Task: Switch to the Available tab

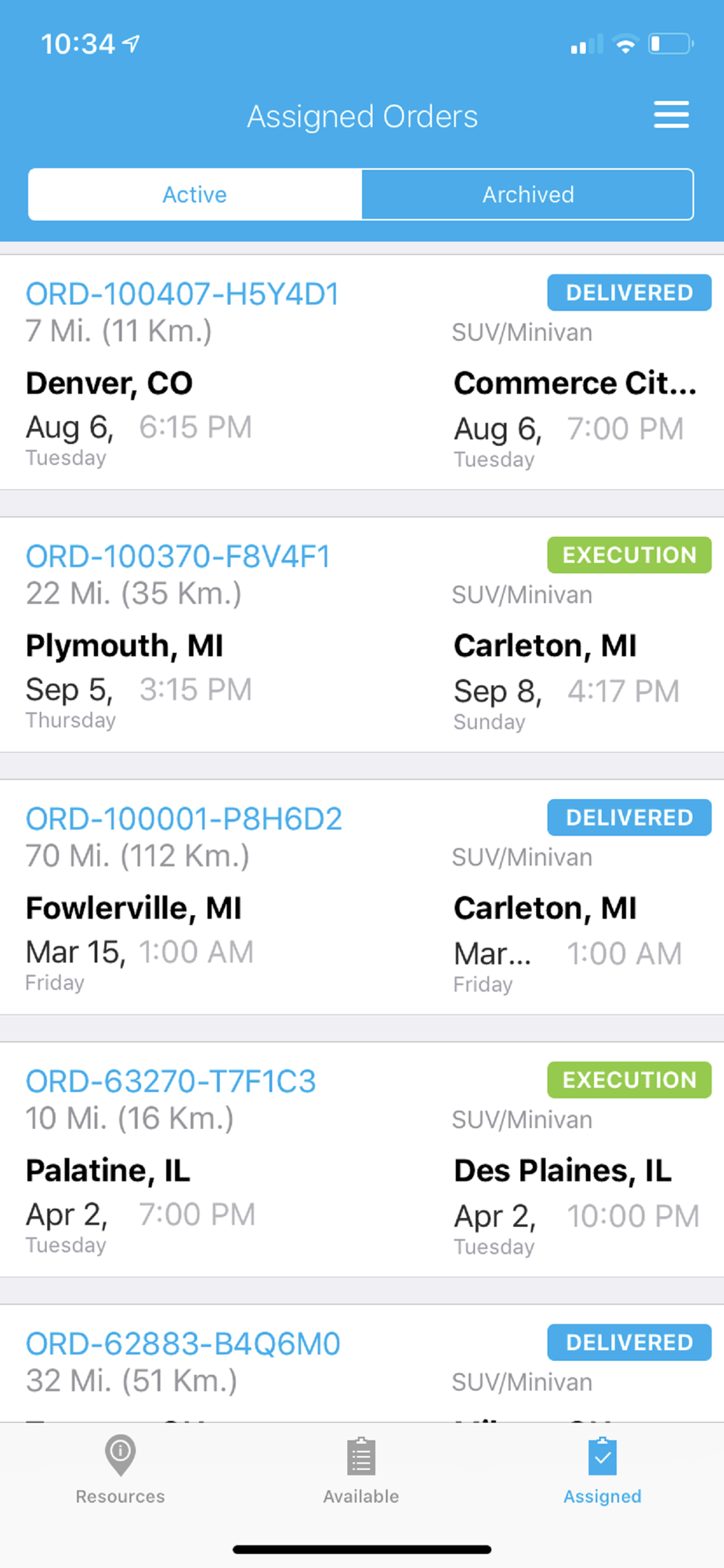Action: pos(361,1470)
